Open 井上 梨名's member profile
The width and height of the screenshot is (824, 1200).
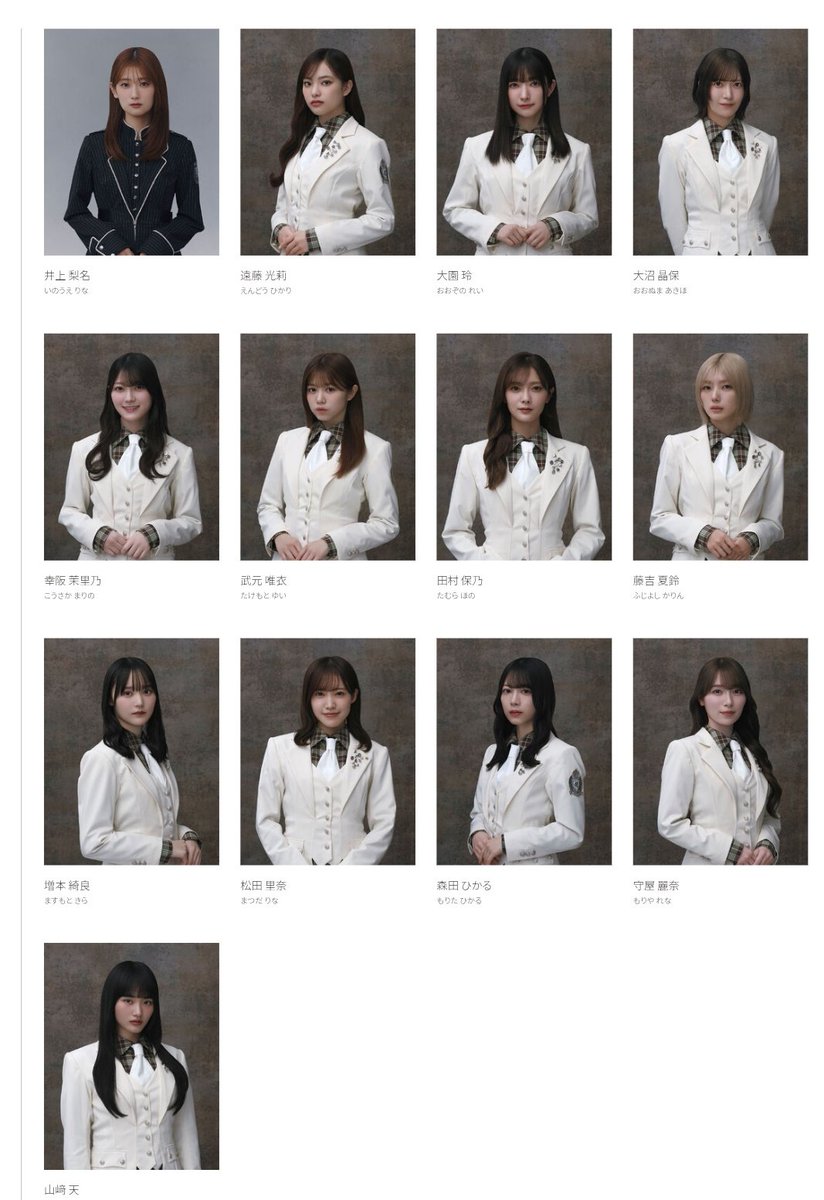coord(131,142)
